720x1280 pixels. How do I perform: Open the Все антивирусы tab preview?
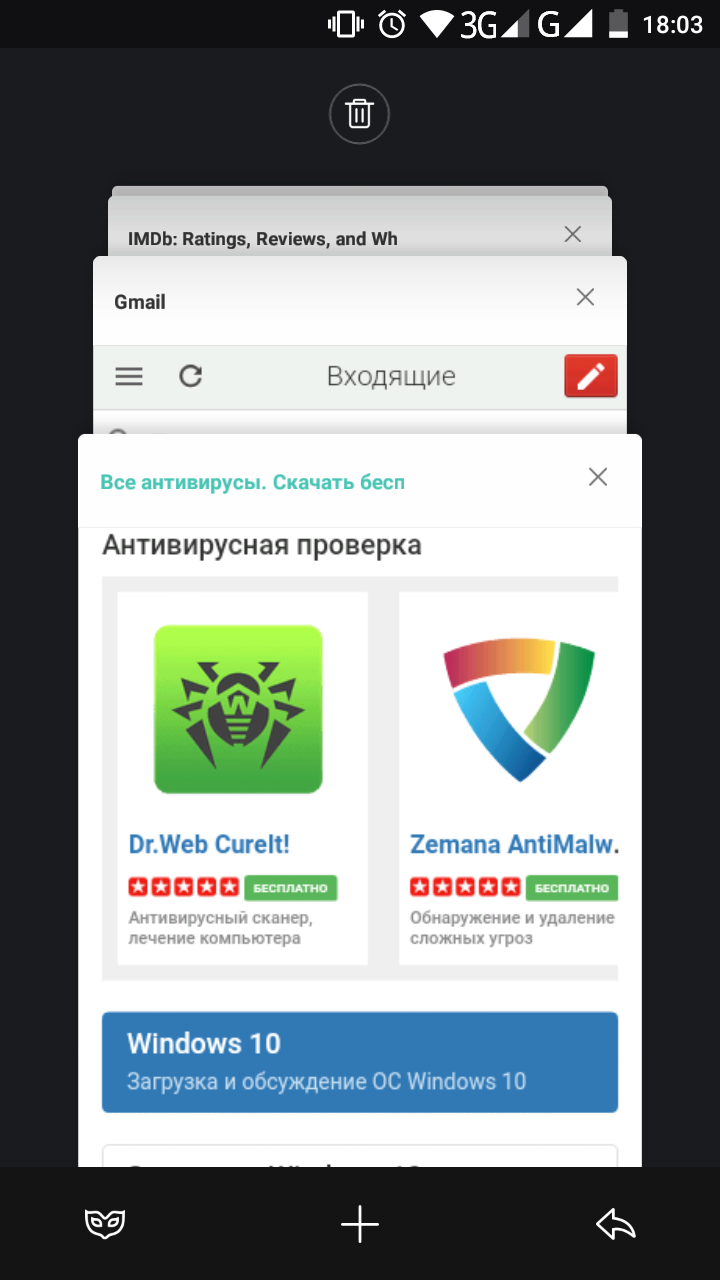click(x=359, y=800)
